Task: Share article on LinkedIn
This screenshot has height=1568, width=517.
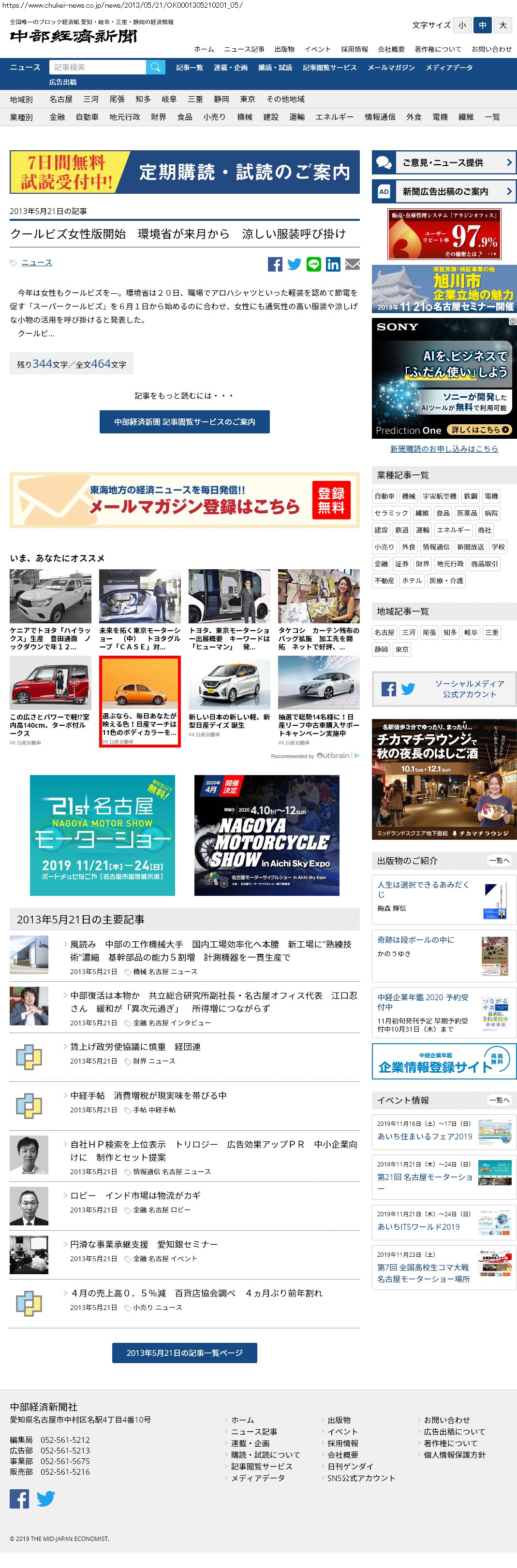Action: coord(333,263)
